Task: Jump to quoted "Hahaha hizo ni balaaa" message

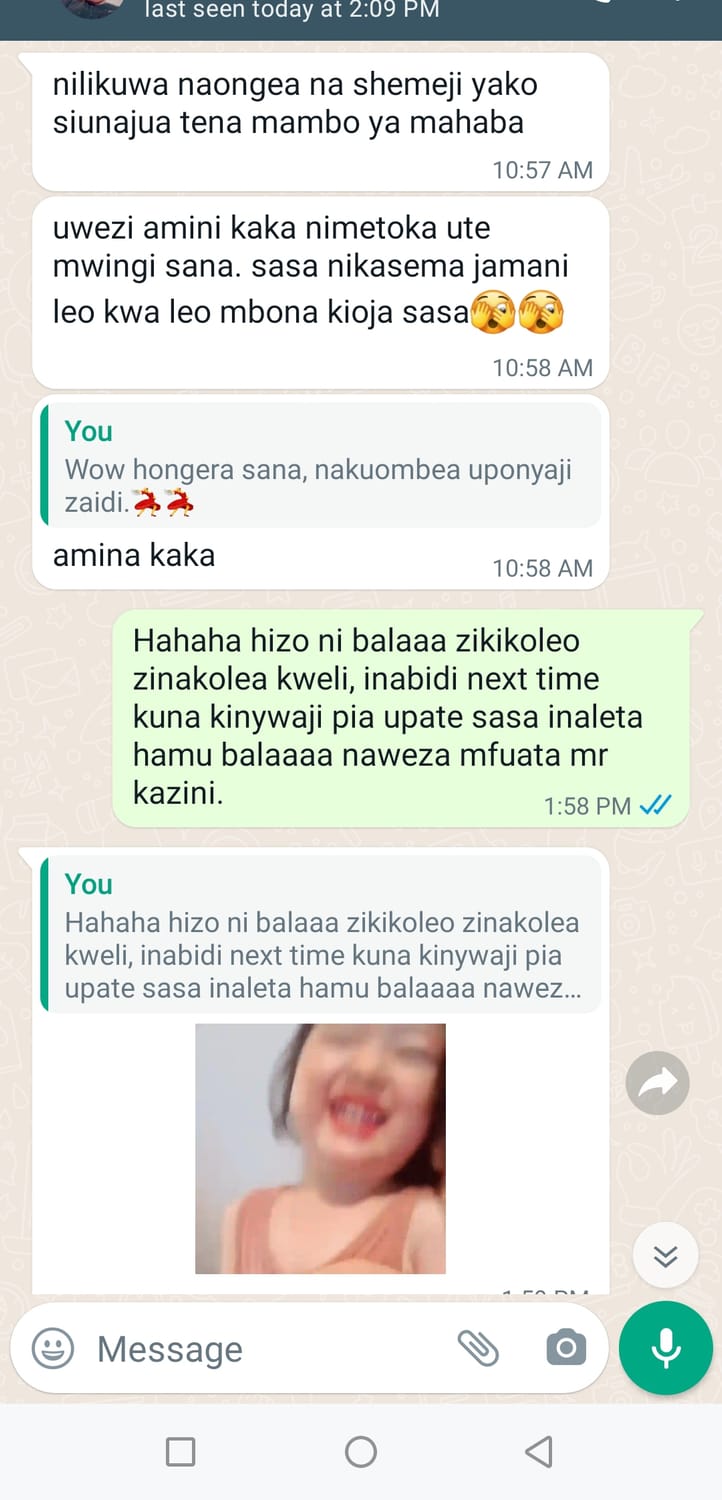Action: pos(320,936)
